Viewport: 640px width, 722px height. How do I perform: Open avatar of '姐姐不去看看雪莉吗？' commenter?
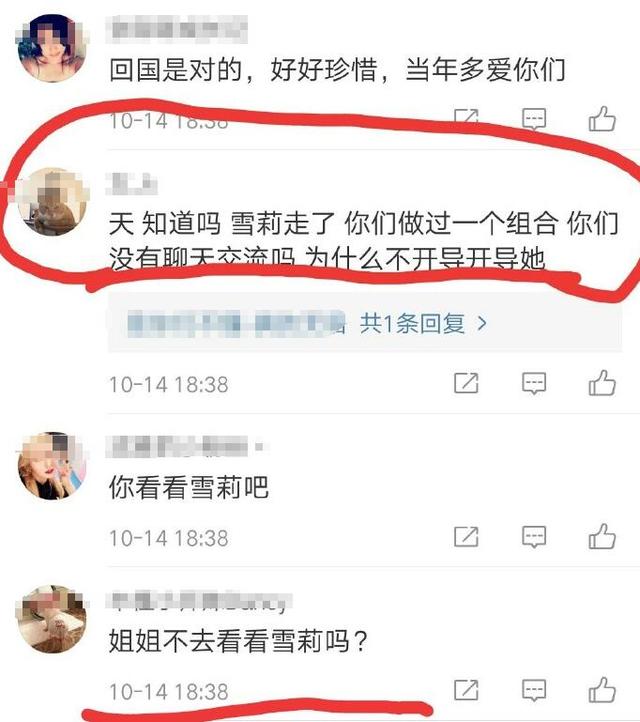[54, 619]
